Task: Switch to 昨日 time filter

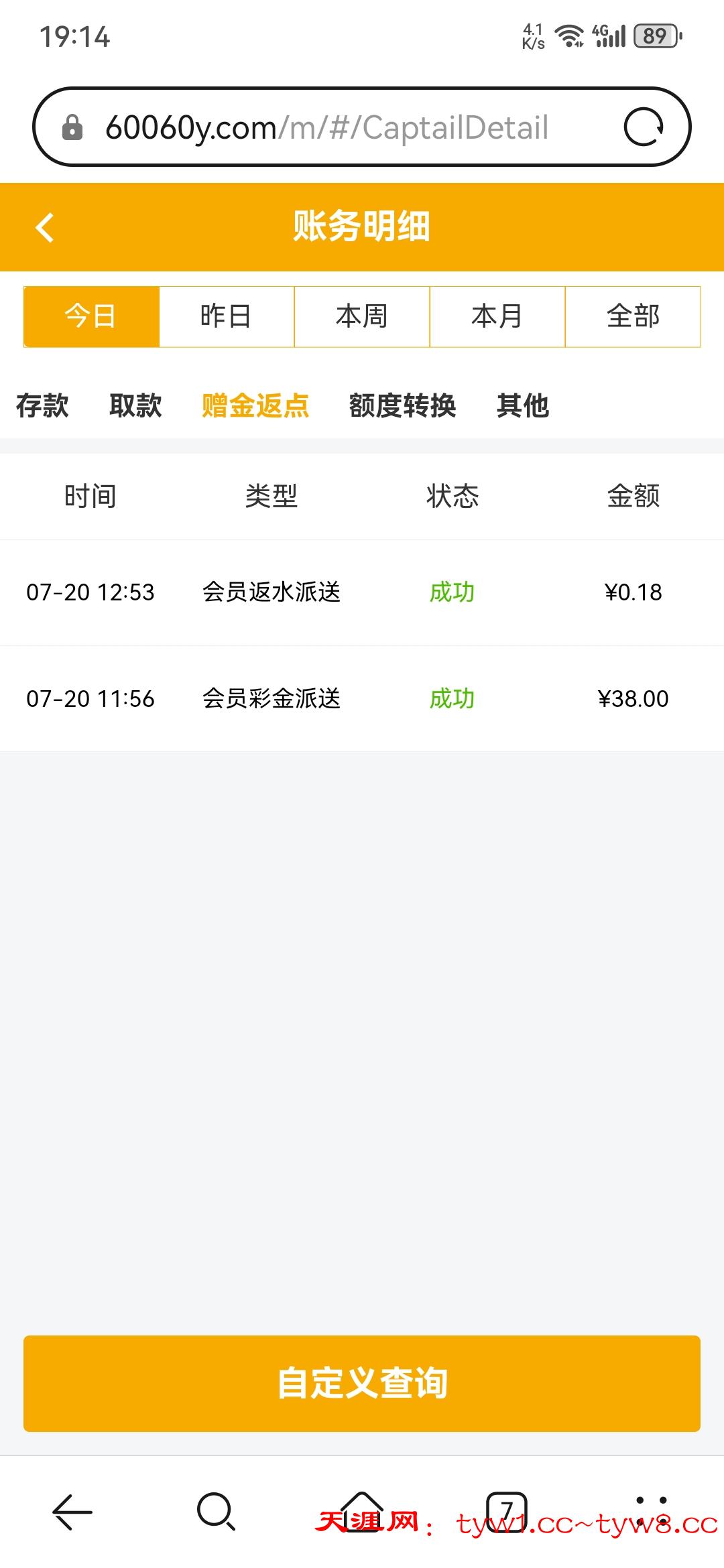Action: [x=227, y=316]
